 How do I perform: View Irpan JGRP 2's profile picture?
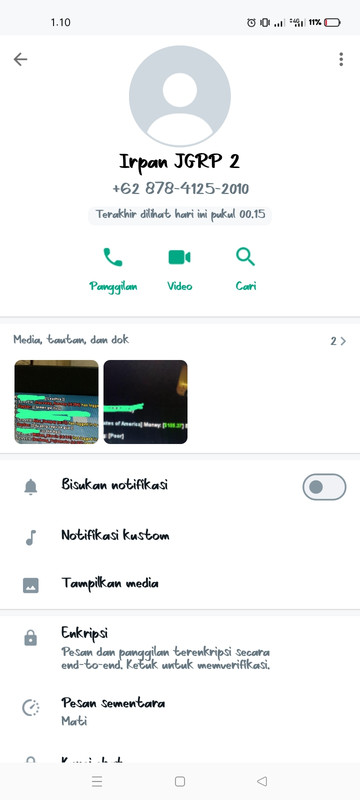pyautogui.click(x=179, y=96)
